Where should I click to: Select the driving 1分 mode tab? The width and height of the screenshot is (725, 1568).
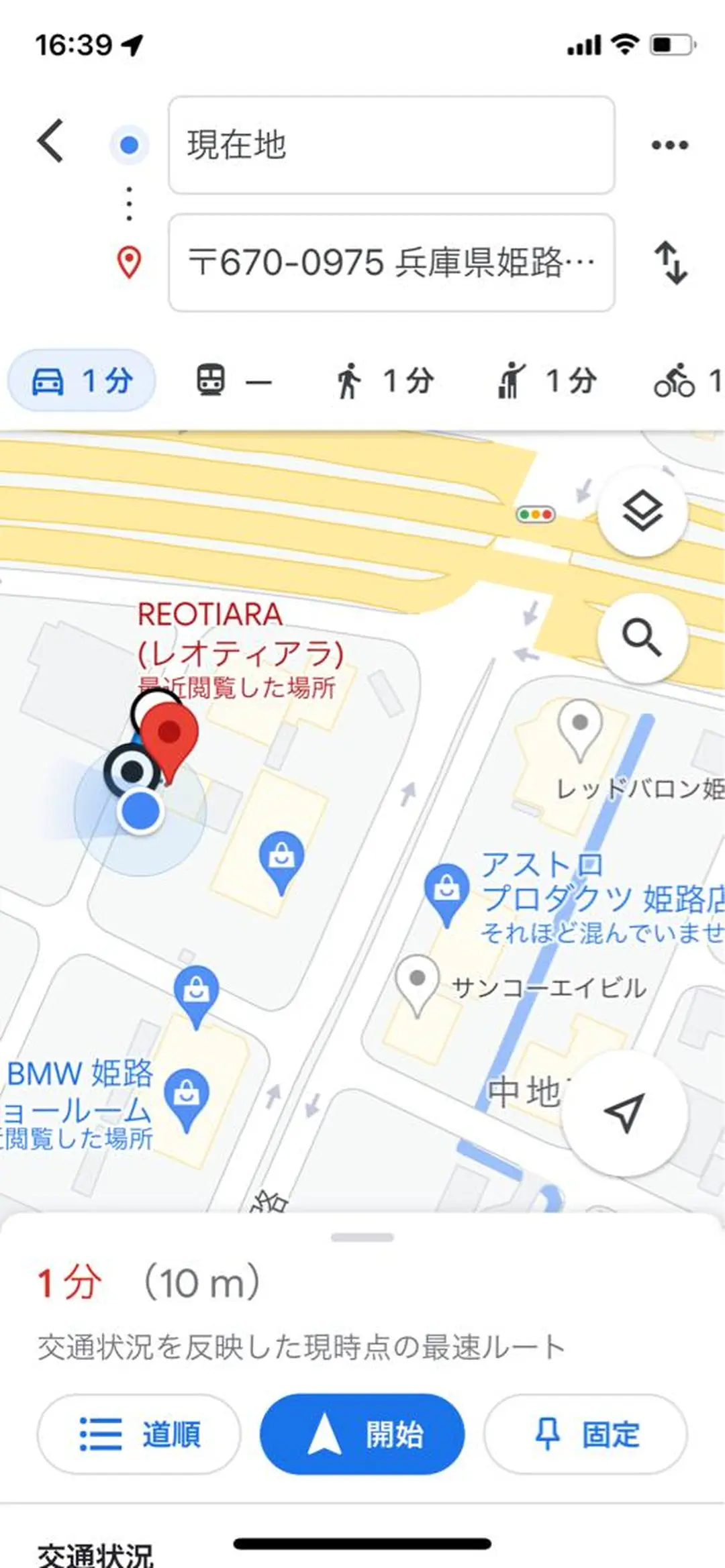81,380
